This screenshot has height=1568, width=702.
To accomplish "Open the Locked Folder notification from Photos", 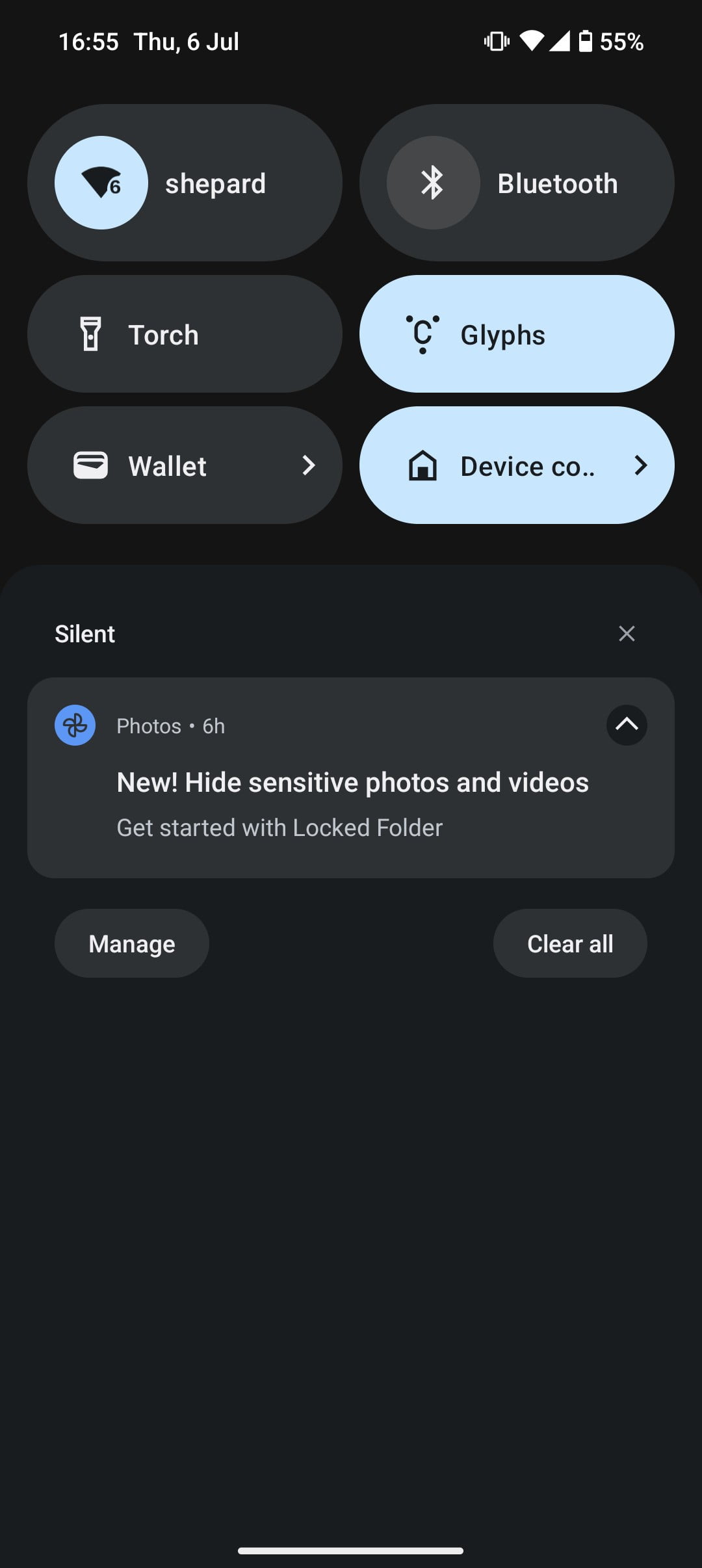I will 351,778.
